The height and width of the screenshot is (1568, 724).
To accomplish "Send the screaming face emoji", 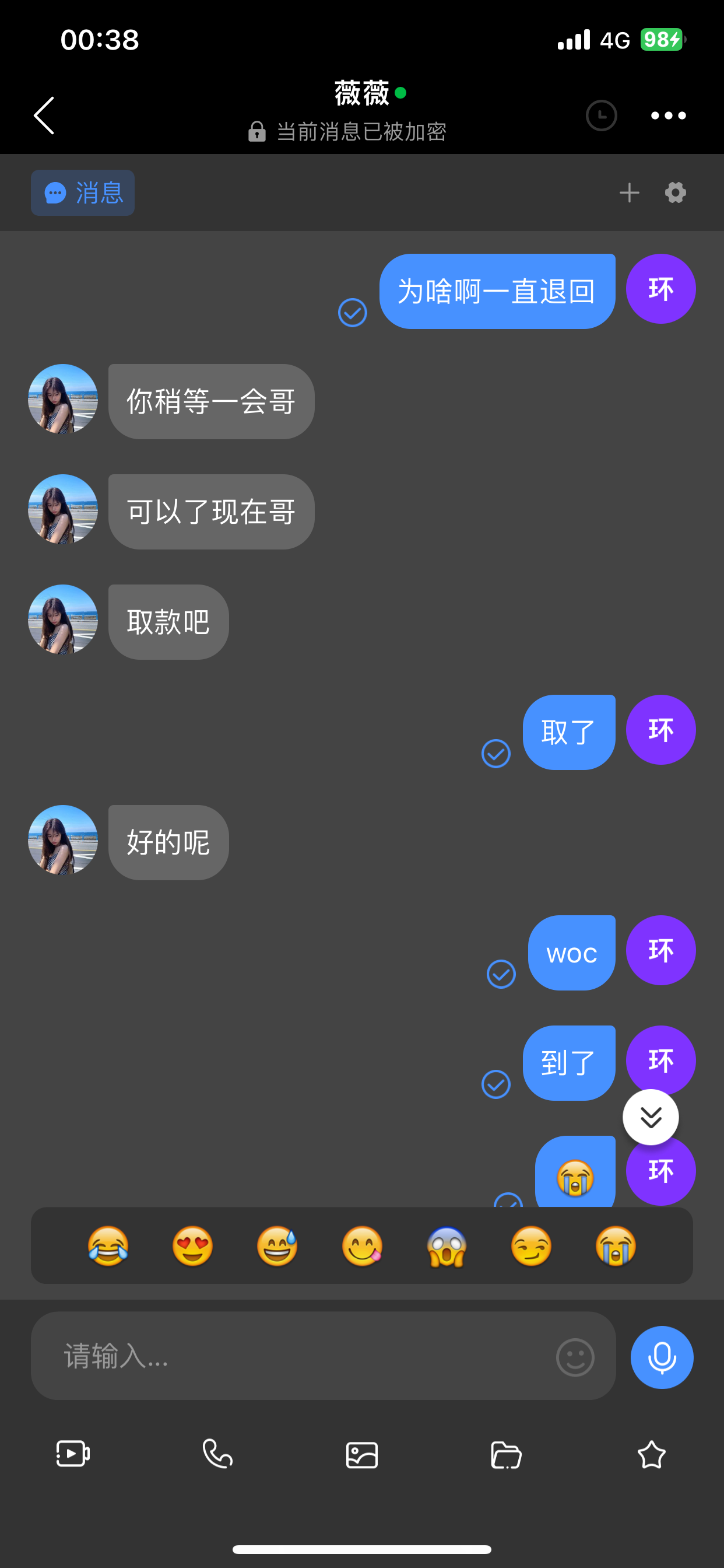I will pos(447,1246).
